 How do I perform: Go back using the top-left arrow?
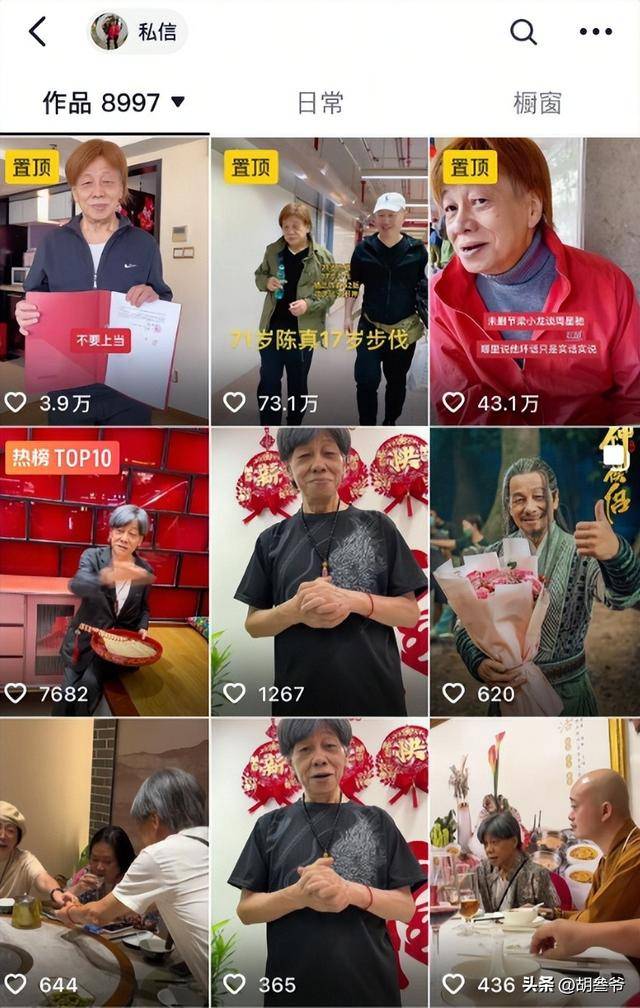37,32
